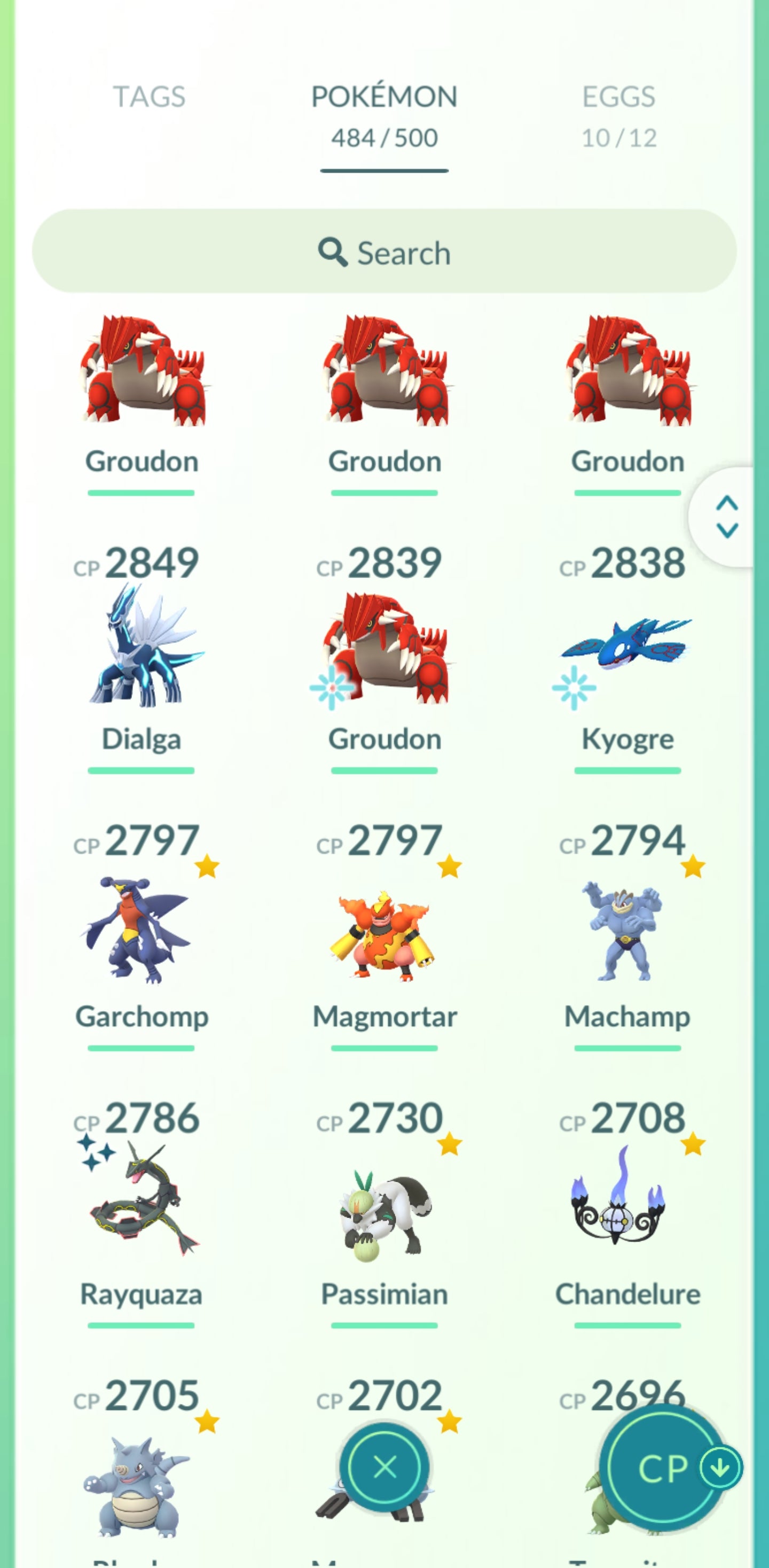
Task: Close the Pokémon storage screen
Action: (384, 1467)
